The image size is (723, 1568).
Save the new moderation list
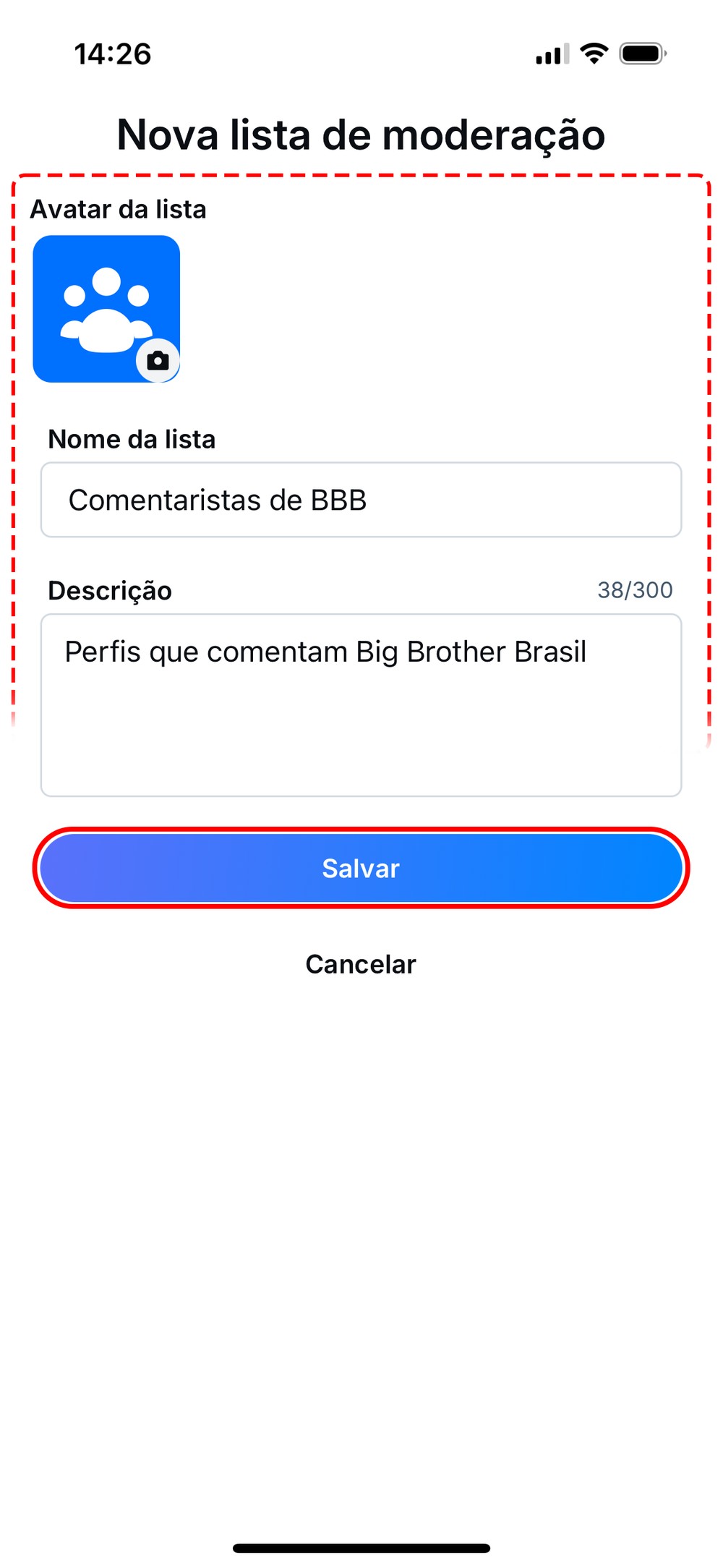point(361,868)
